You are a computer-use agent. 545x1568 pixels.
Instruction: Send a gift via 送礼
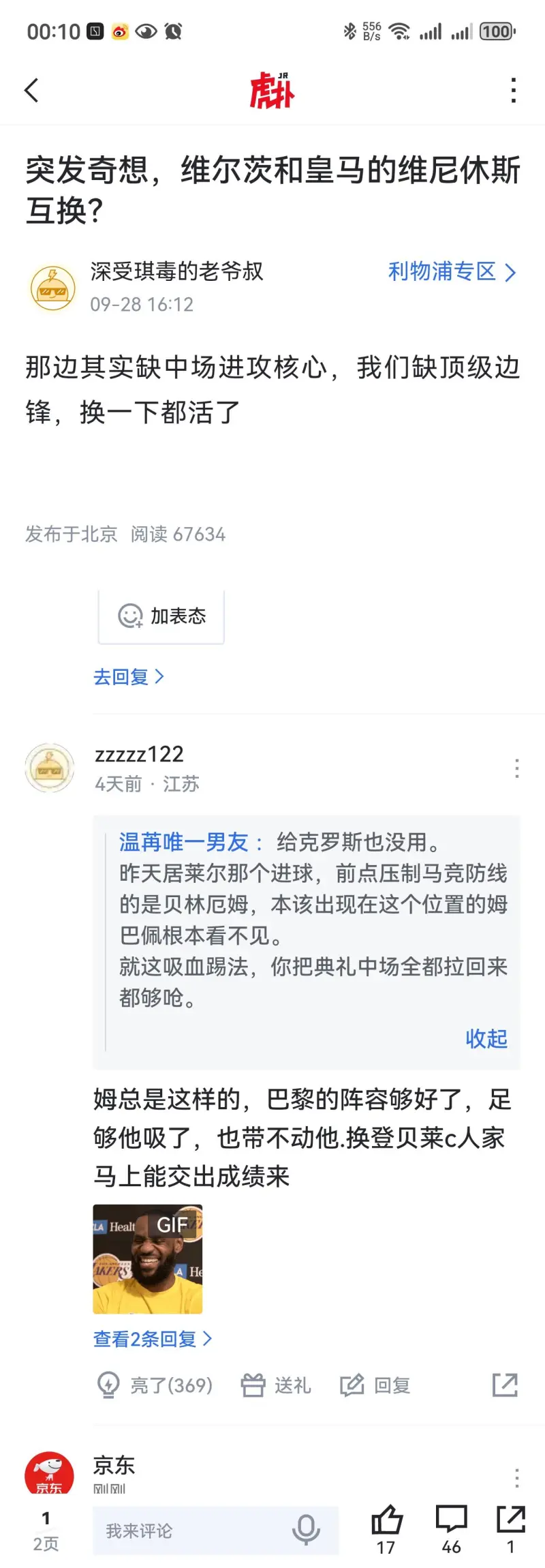276,1385
